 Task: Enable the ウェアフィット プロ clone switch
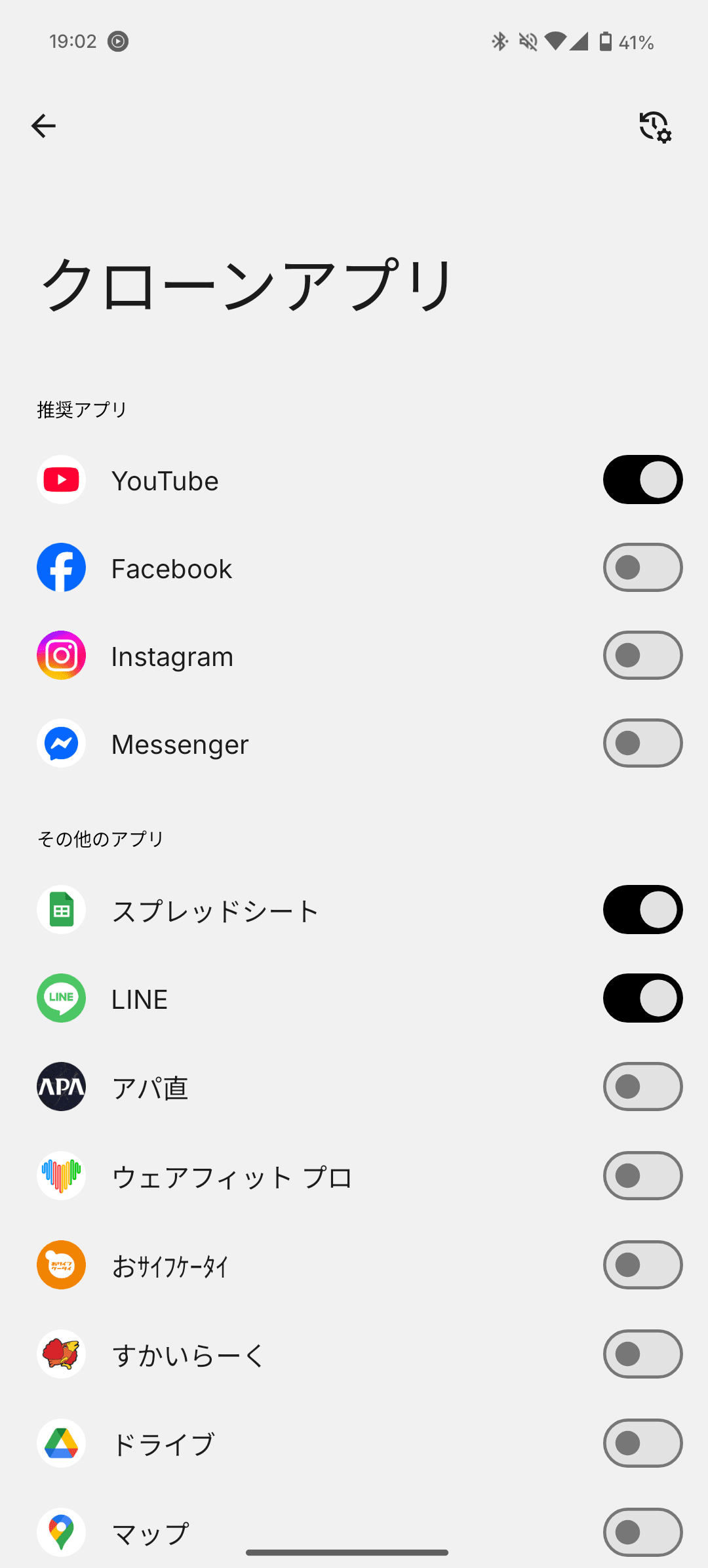(x=642, y=1176)
